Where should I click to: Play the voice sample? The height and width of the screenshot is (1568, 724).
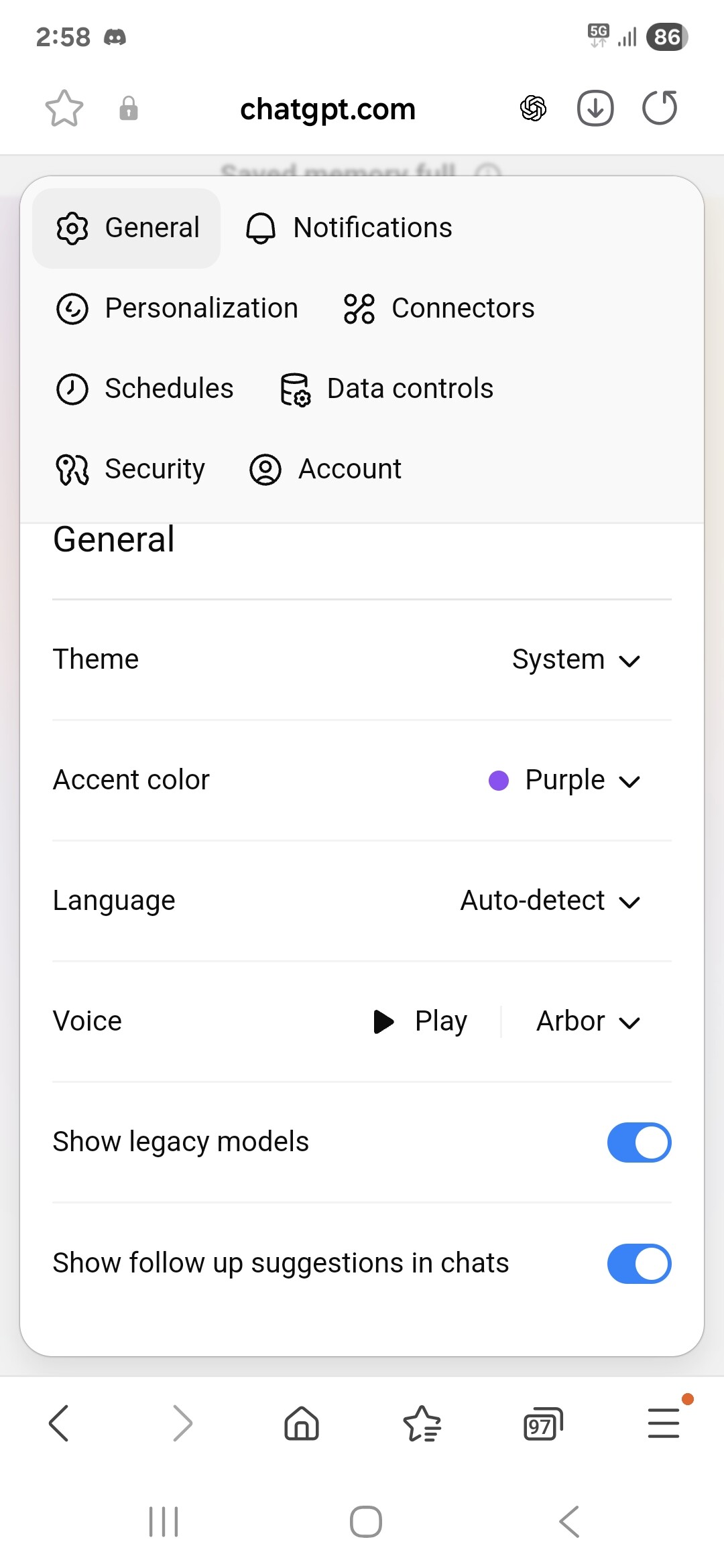420,1021
